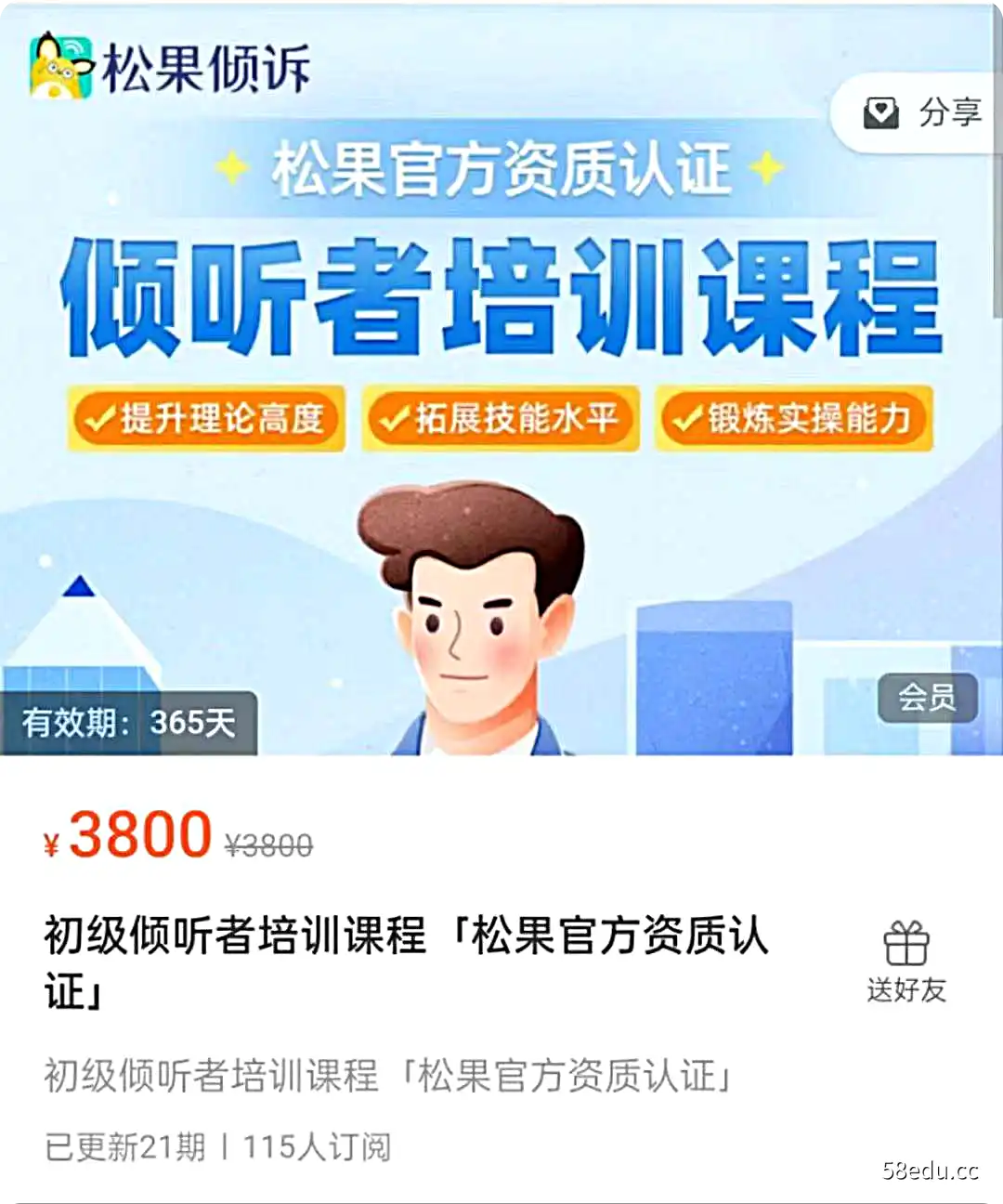Select the checkmark icon on 提升理论高度 badge
The width and height of the screenshot is (1003, 1204).
[x=99, y=420]
